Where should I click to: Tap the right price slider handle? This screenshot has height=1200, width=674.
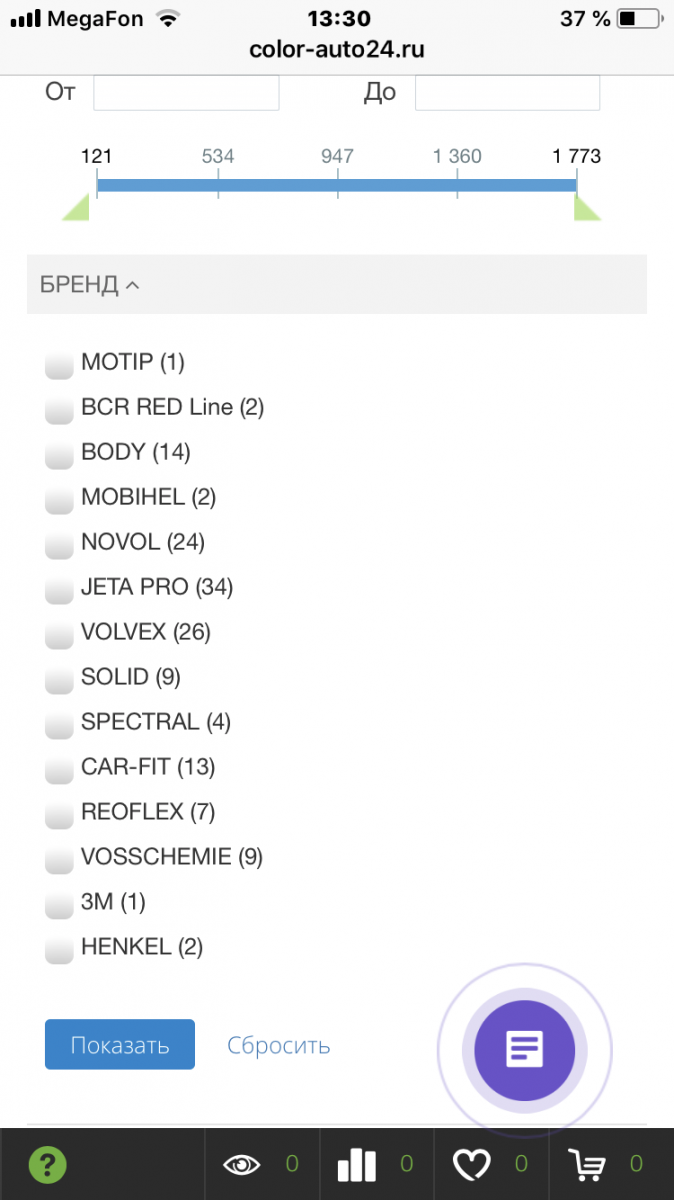587,207
